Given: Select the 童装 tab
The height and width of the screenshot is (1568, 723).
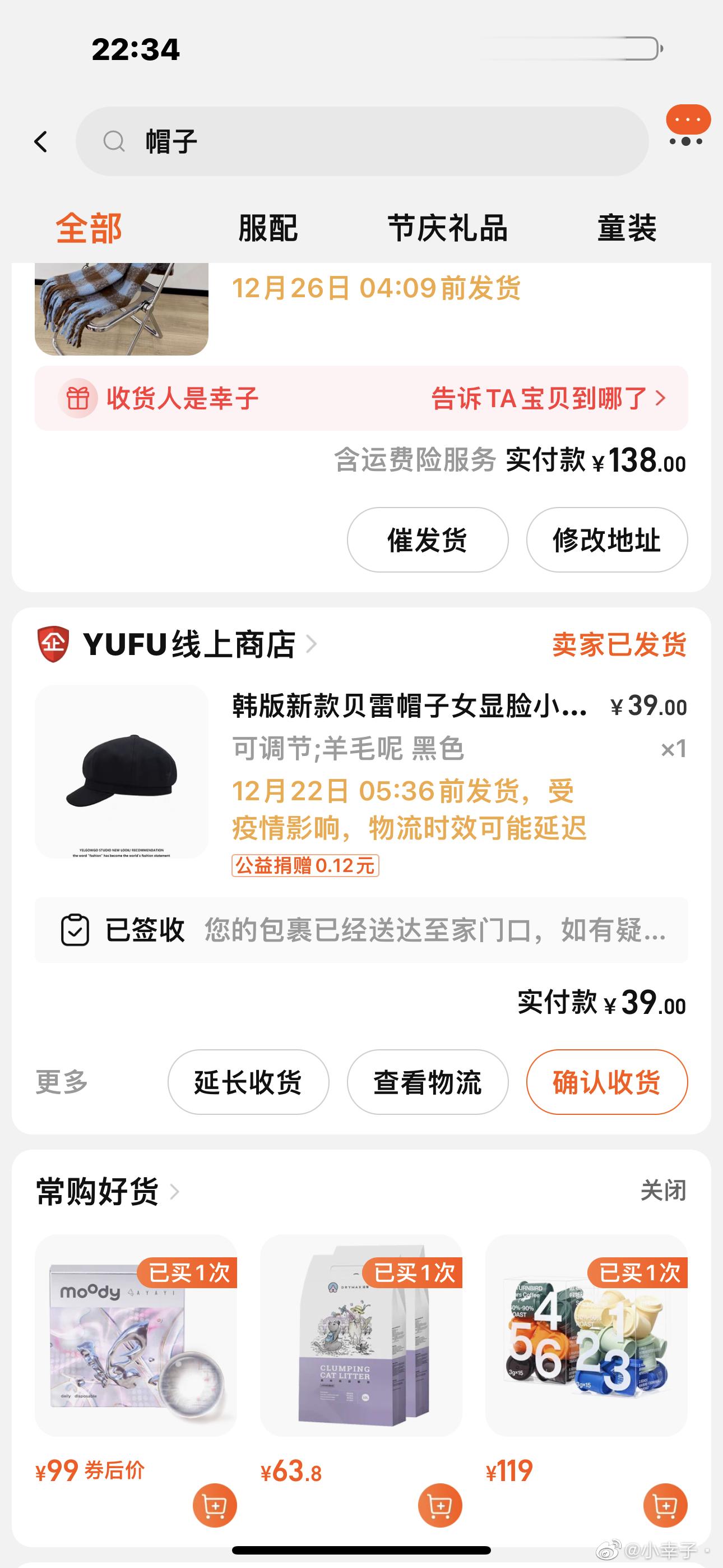Looking at the screenshot, I should tap(626, 229).
